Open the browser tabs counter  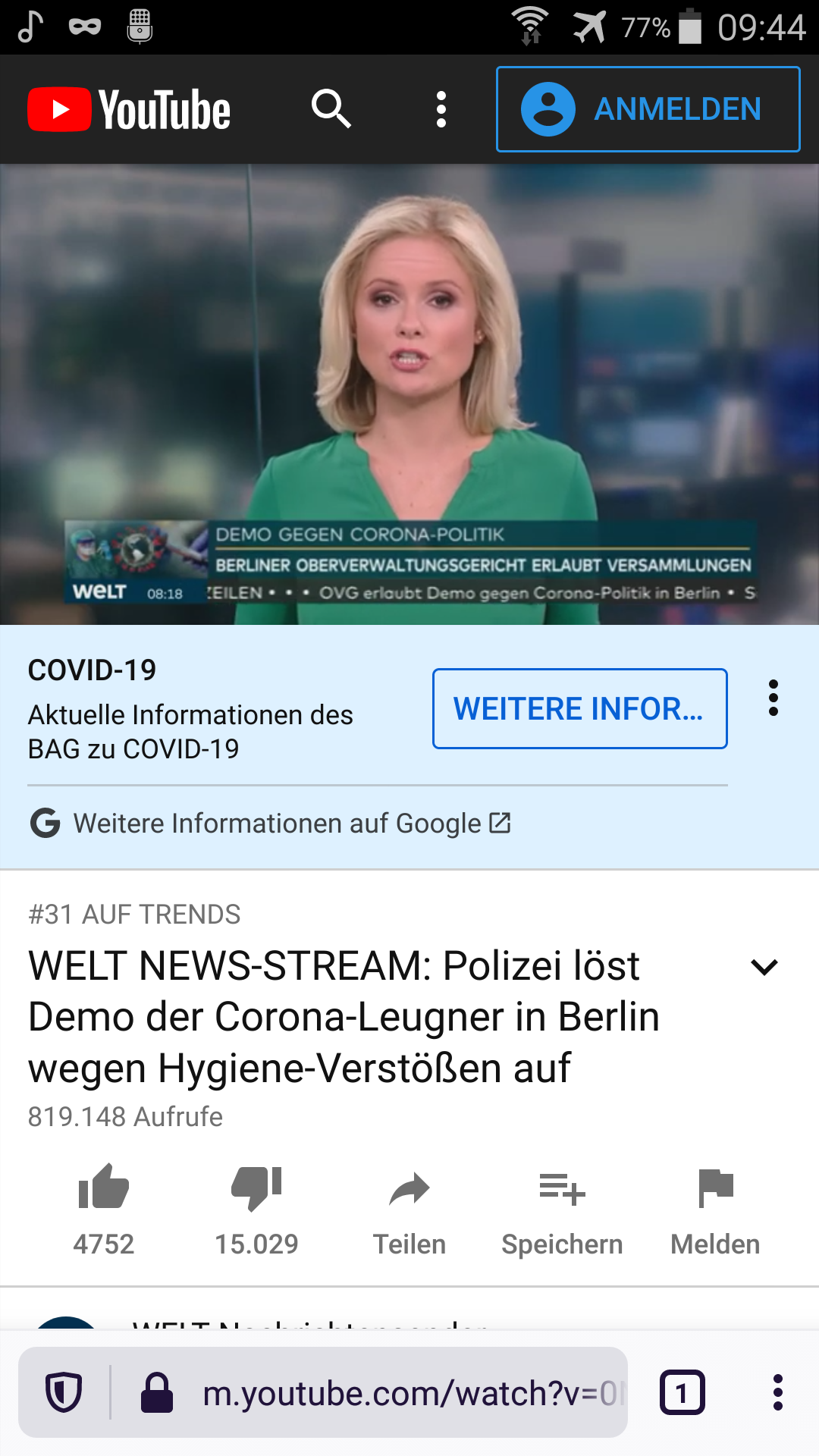coord(682,1393)
